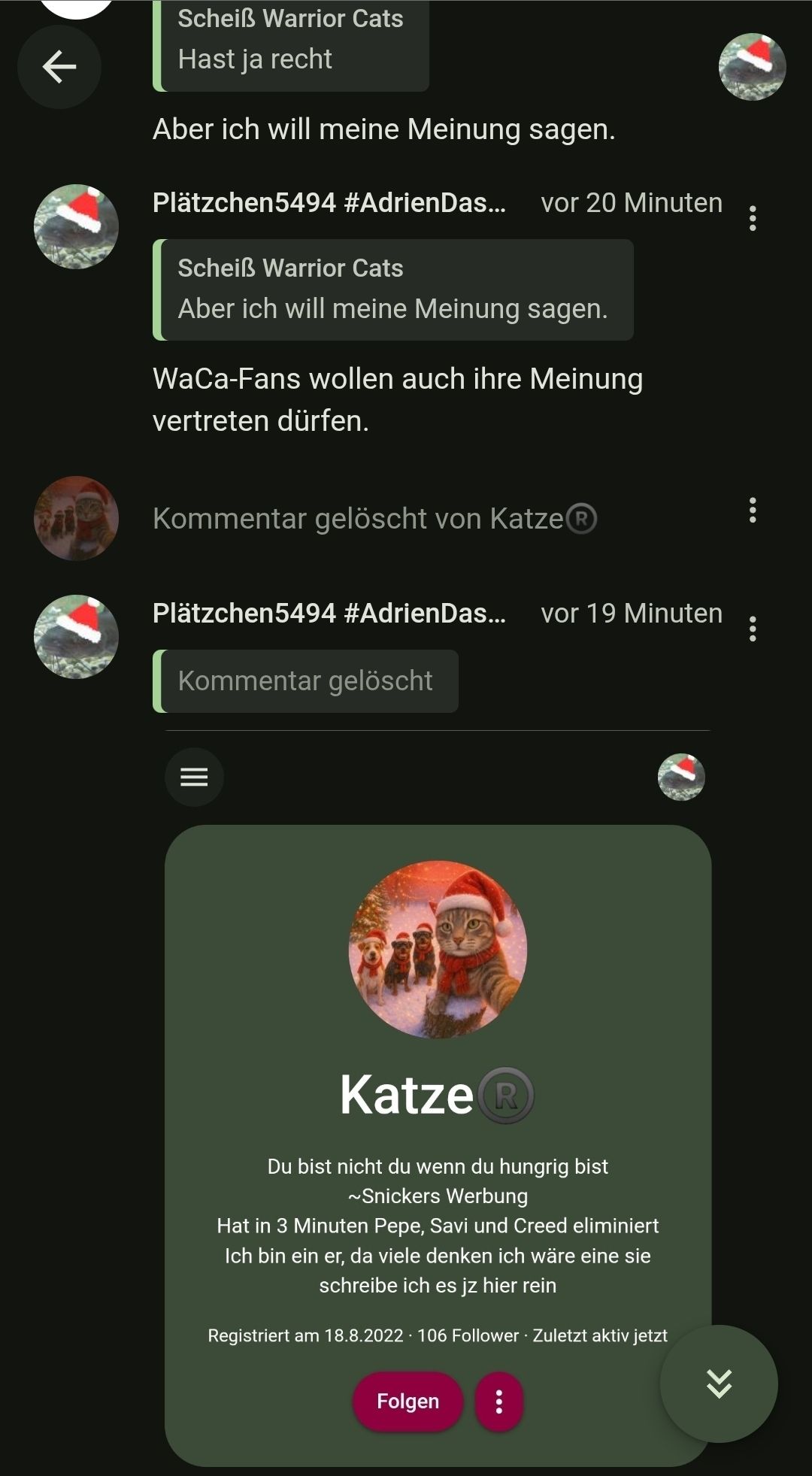Open the quoted comment "Aber ich will meine Meinung sagen."
The height and width of the screenshot is (1476, 812).
(392, 290)
